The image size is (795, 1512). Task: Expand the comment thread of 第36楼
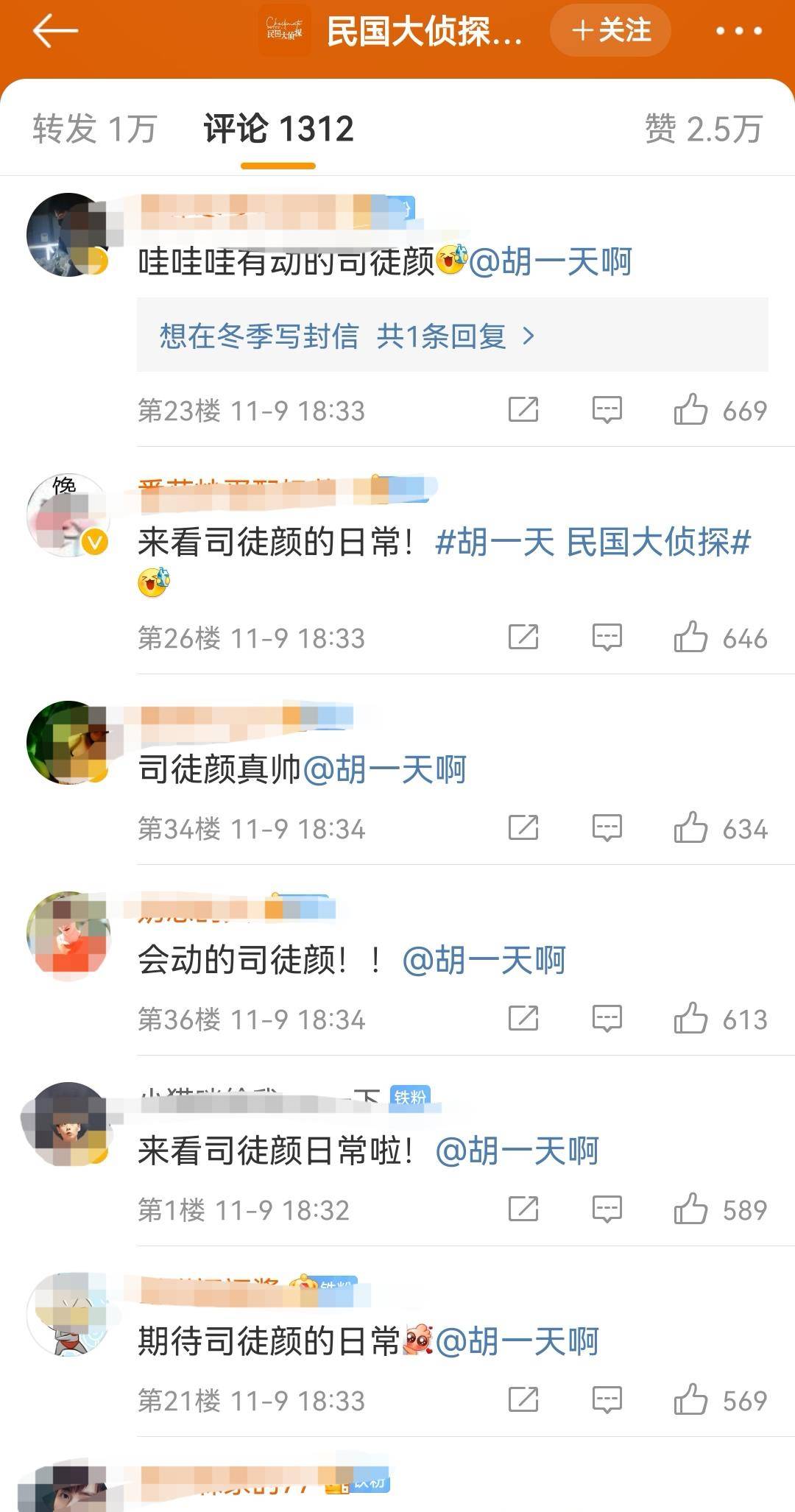coord(608,1019)
